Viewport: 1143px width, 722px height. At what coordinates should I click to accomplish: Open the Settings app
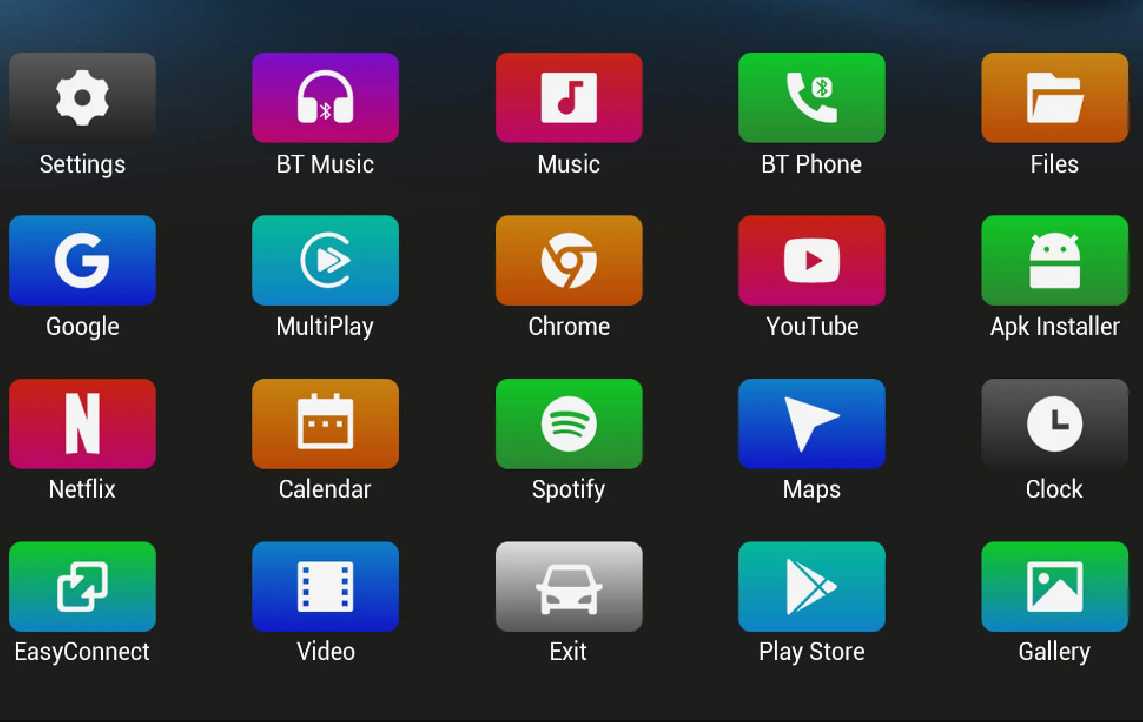(82, 98)
